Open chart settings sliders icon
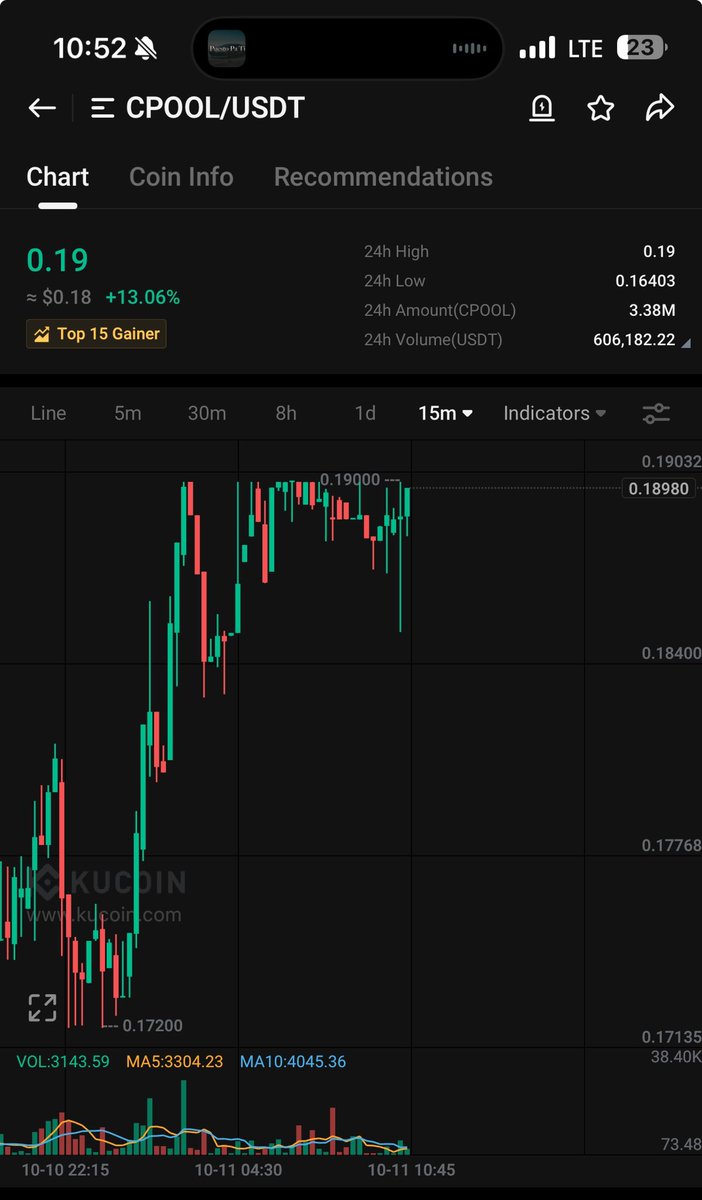Viewport: 702px width, 1200px height. (656, 413)
